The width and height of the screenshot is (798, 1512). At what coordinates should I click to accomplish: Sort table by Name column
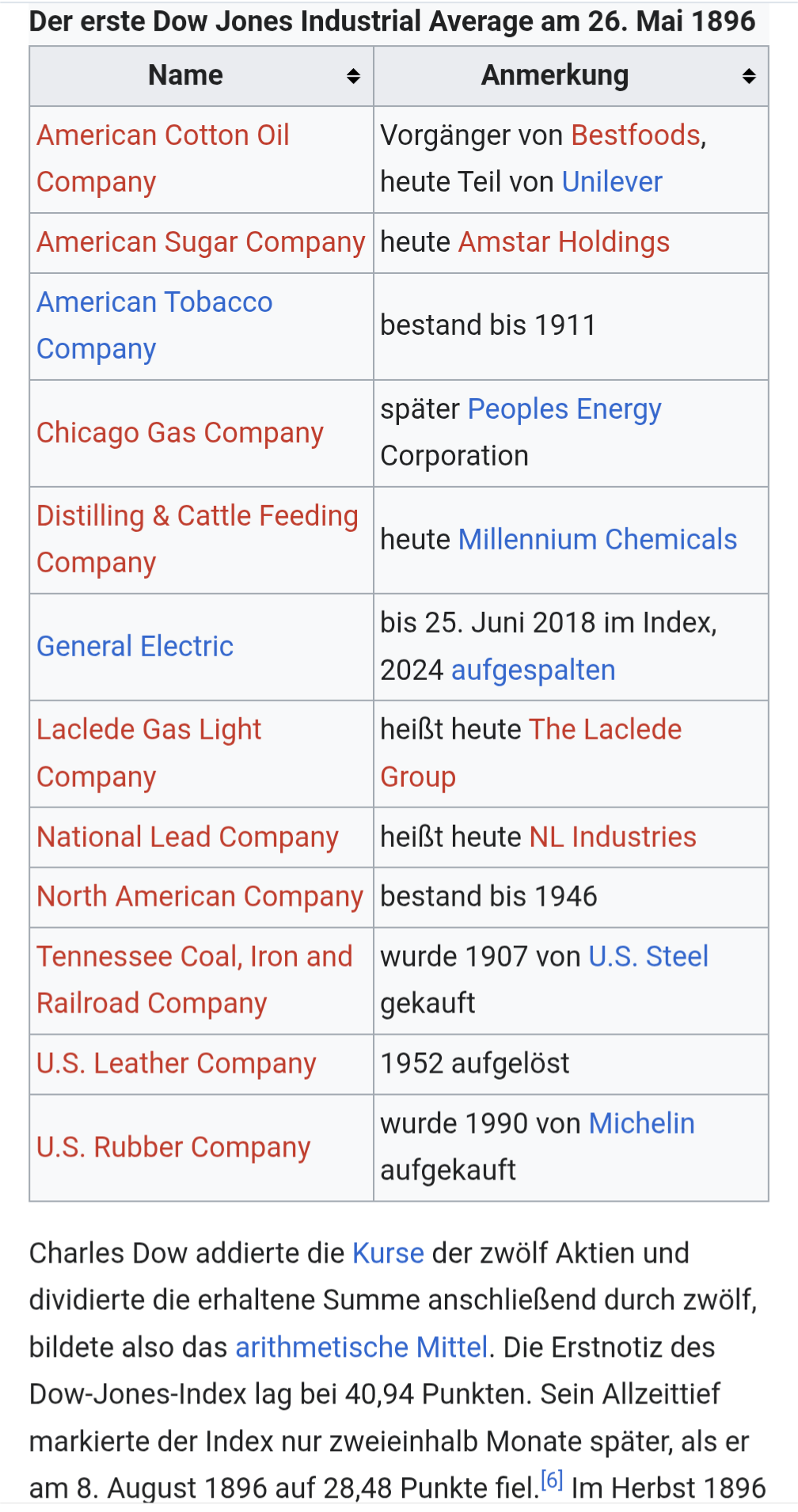coord(353,76)
